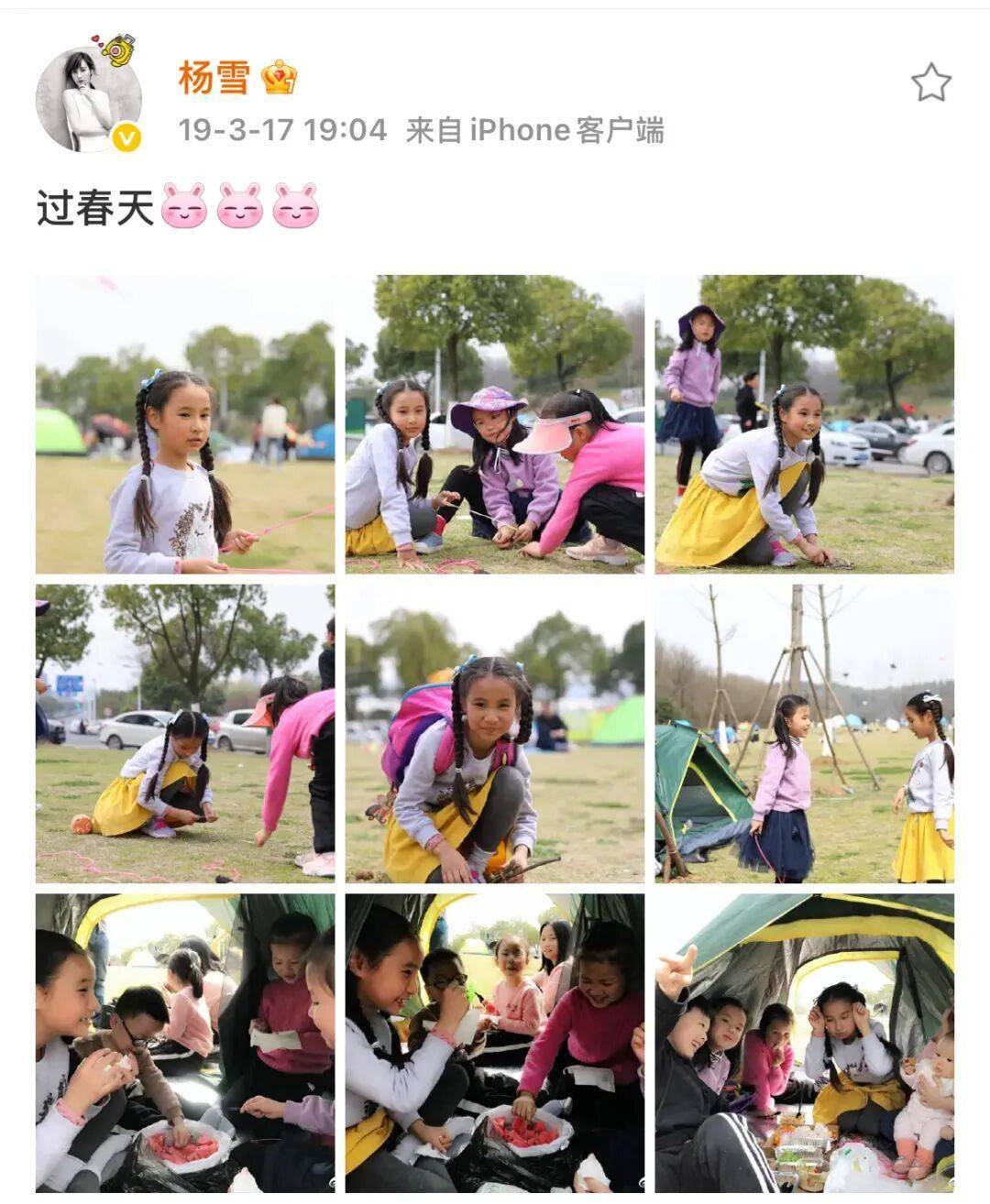The image size is (990, 1204).
Task: Favorite this post with the star icon
Action: (930, 83)
